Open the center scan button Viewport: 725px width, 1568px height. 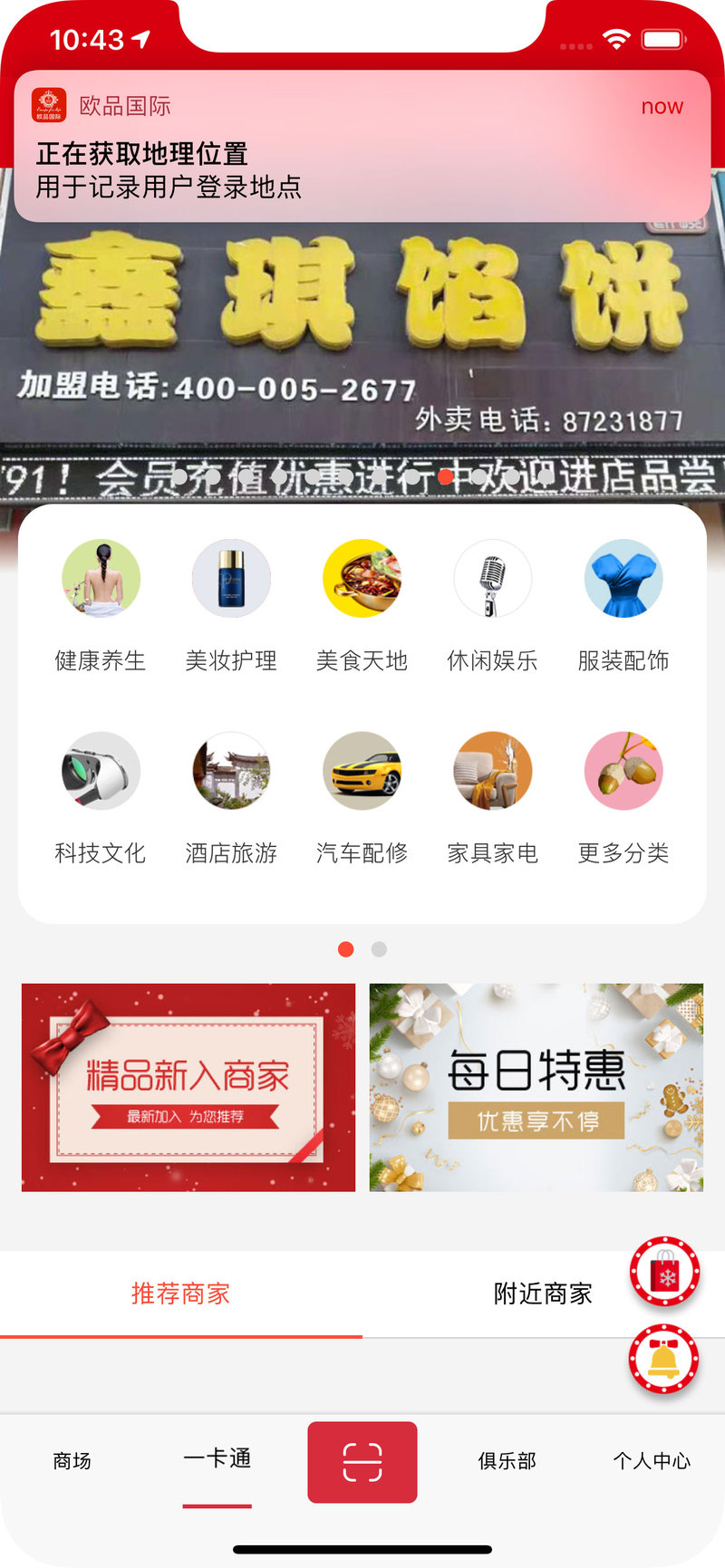[362, 1462]
